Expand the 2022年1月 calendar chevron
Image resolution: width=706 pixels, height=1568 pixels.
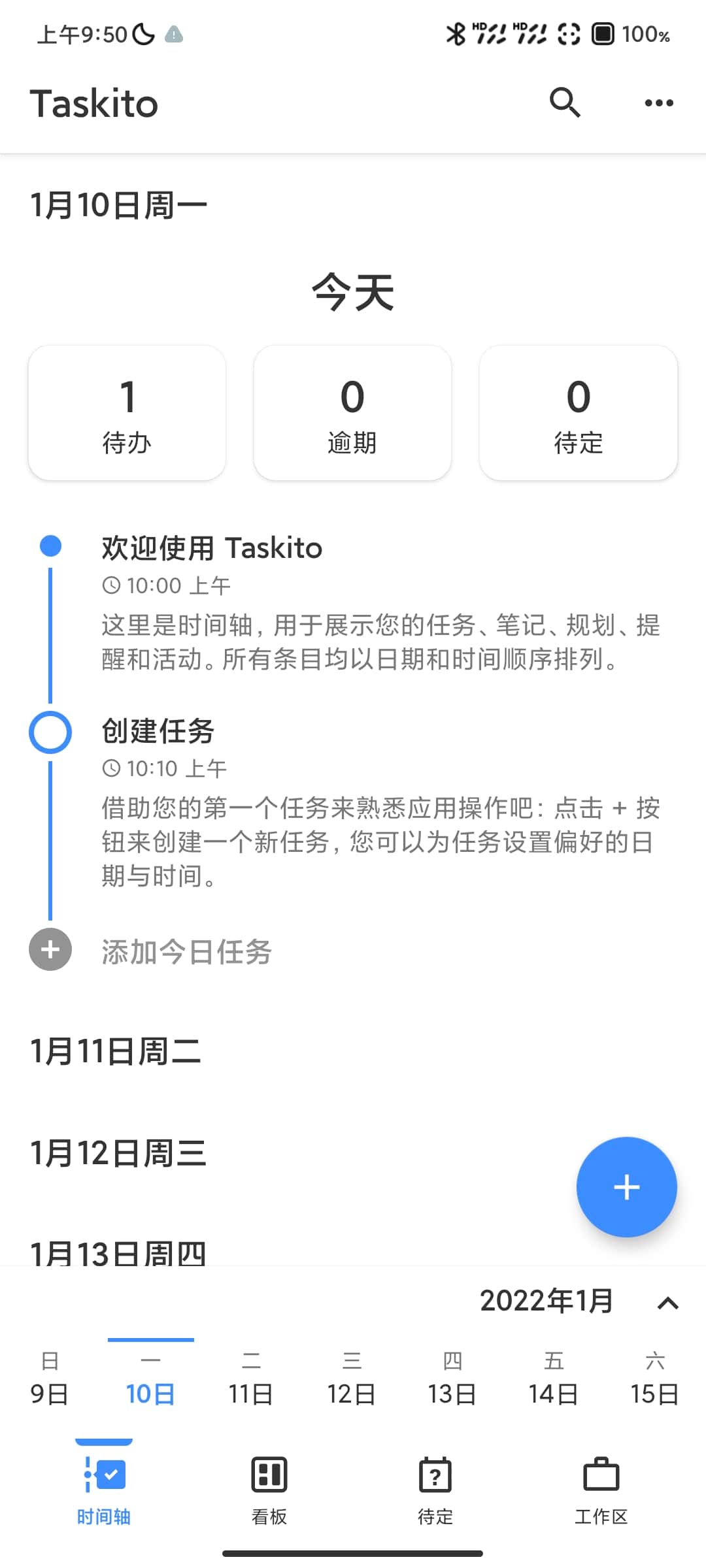click(667, 1303)
